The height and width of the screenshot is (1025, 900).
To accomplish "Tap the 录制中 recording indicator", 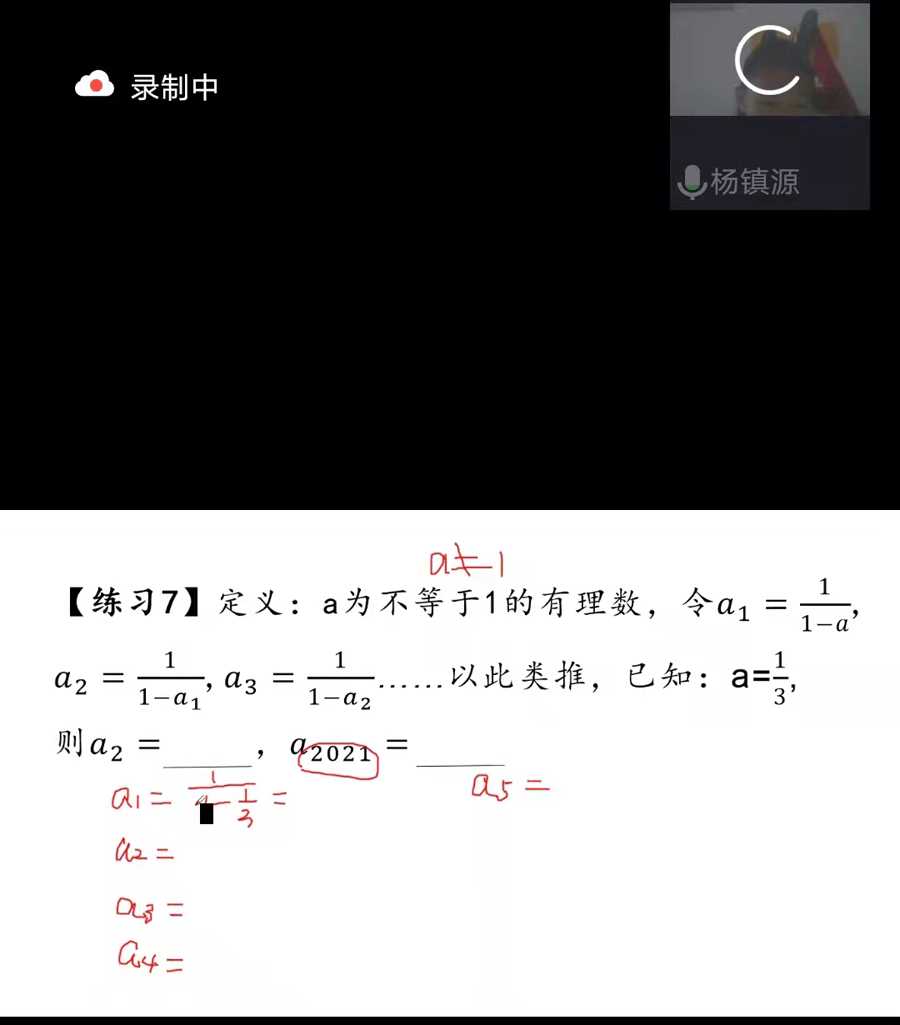I will point(148,87).
